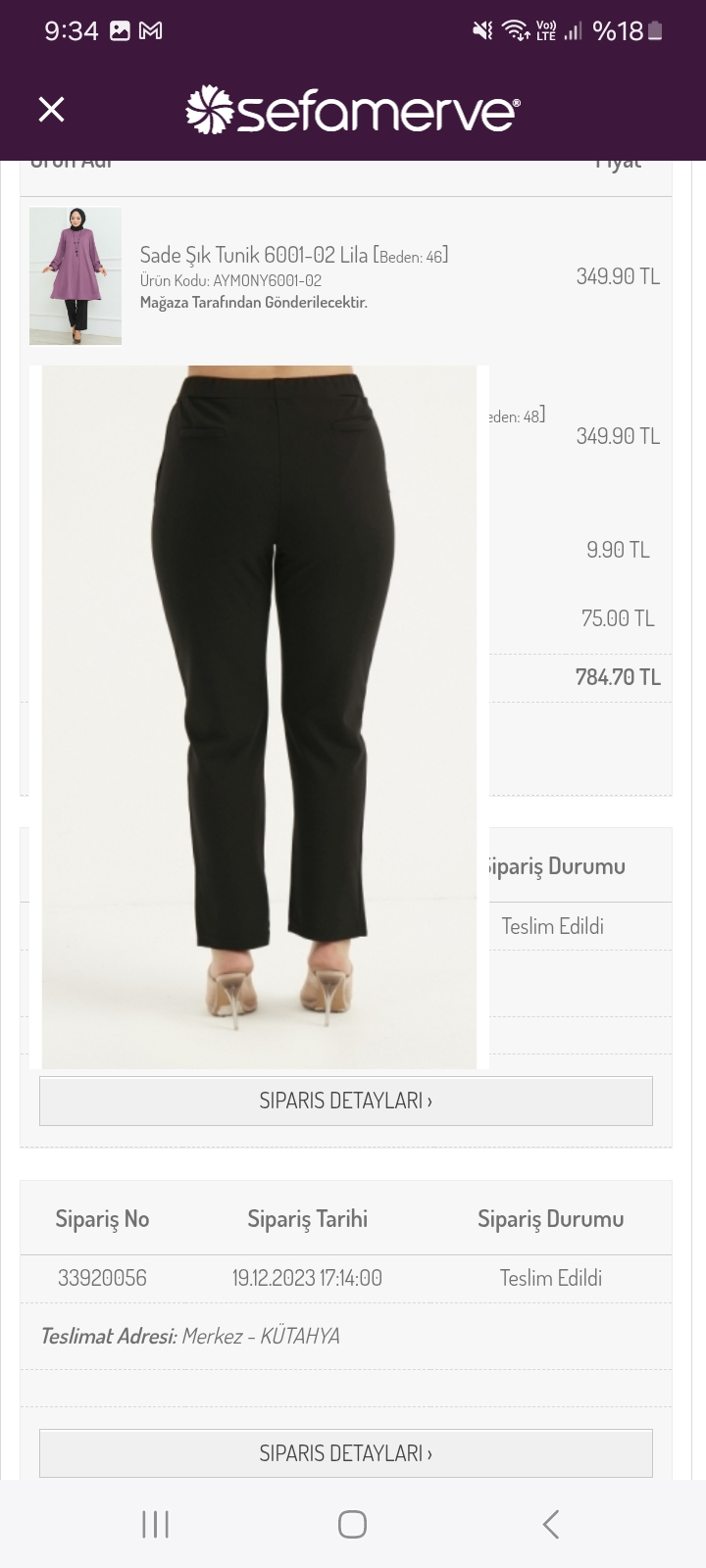The height and width of the screenshot is (1568, 706).
Task: Open the Sade Şık Tunik Lila product thumbnail
Action: tap(76, 276)
